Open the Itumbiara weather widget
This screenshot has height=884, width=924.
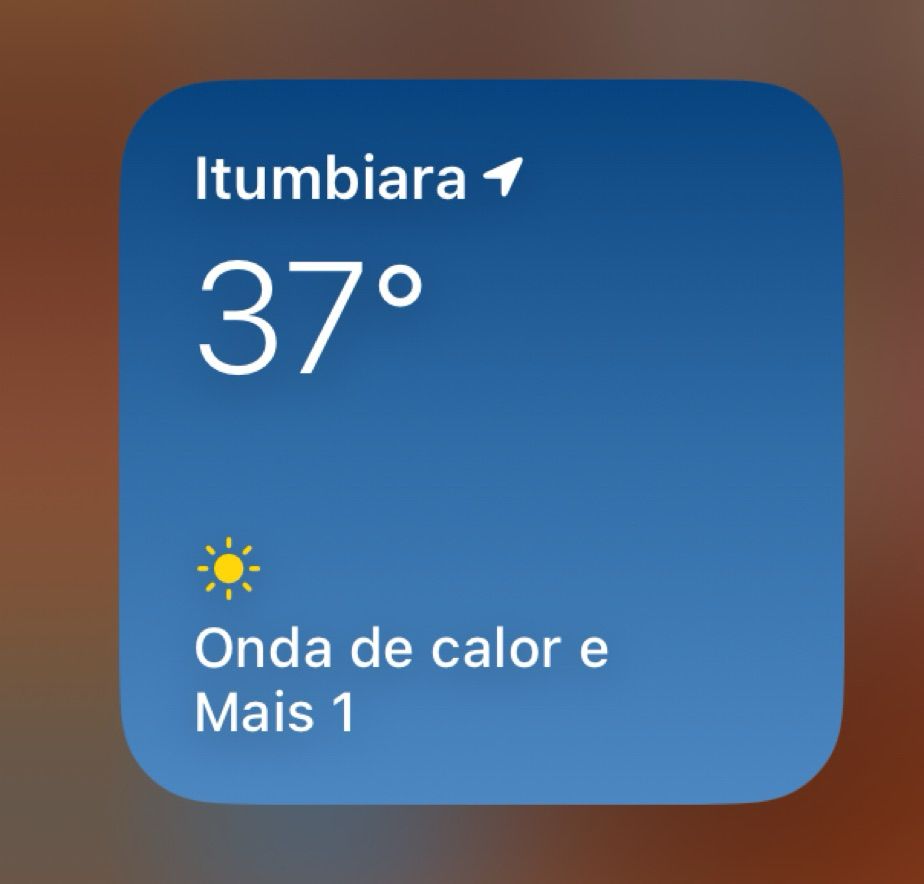(482, 440)
